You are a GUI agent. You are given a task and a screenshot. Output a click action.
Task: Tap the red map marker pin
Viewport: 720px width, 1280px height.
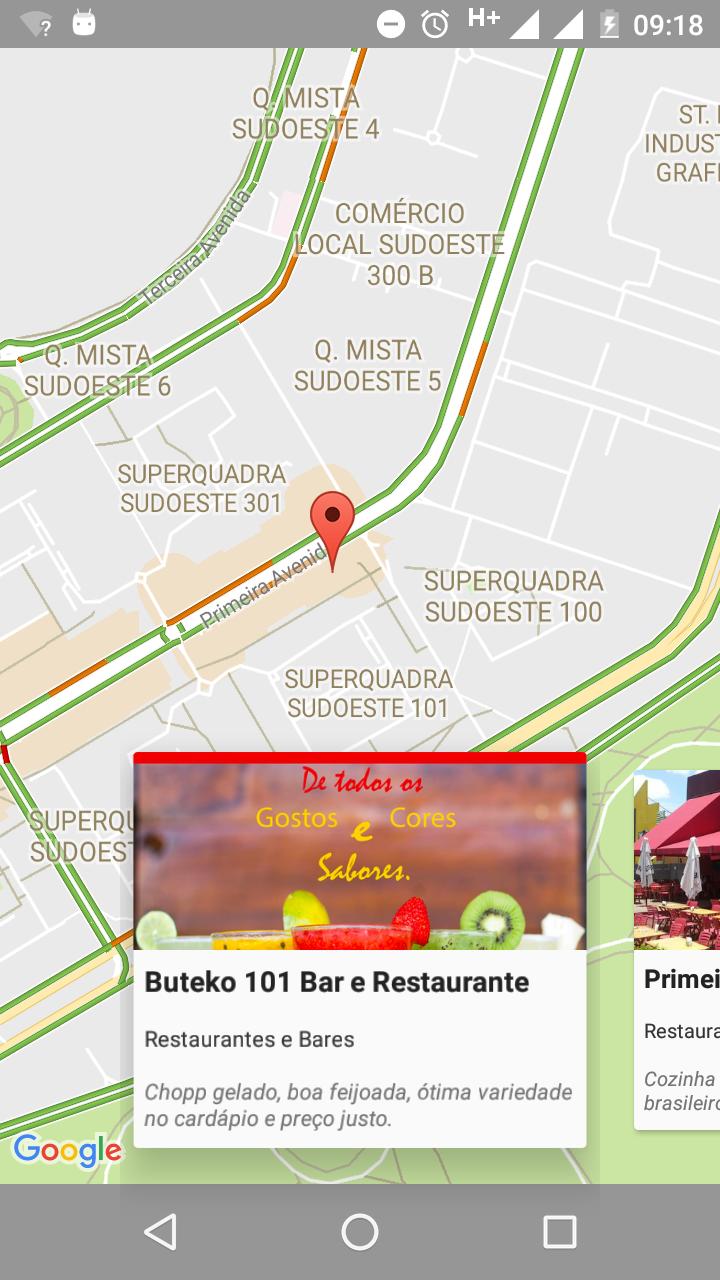(x=332, y=522)
